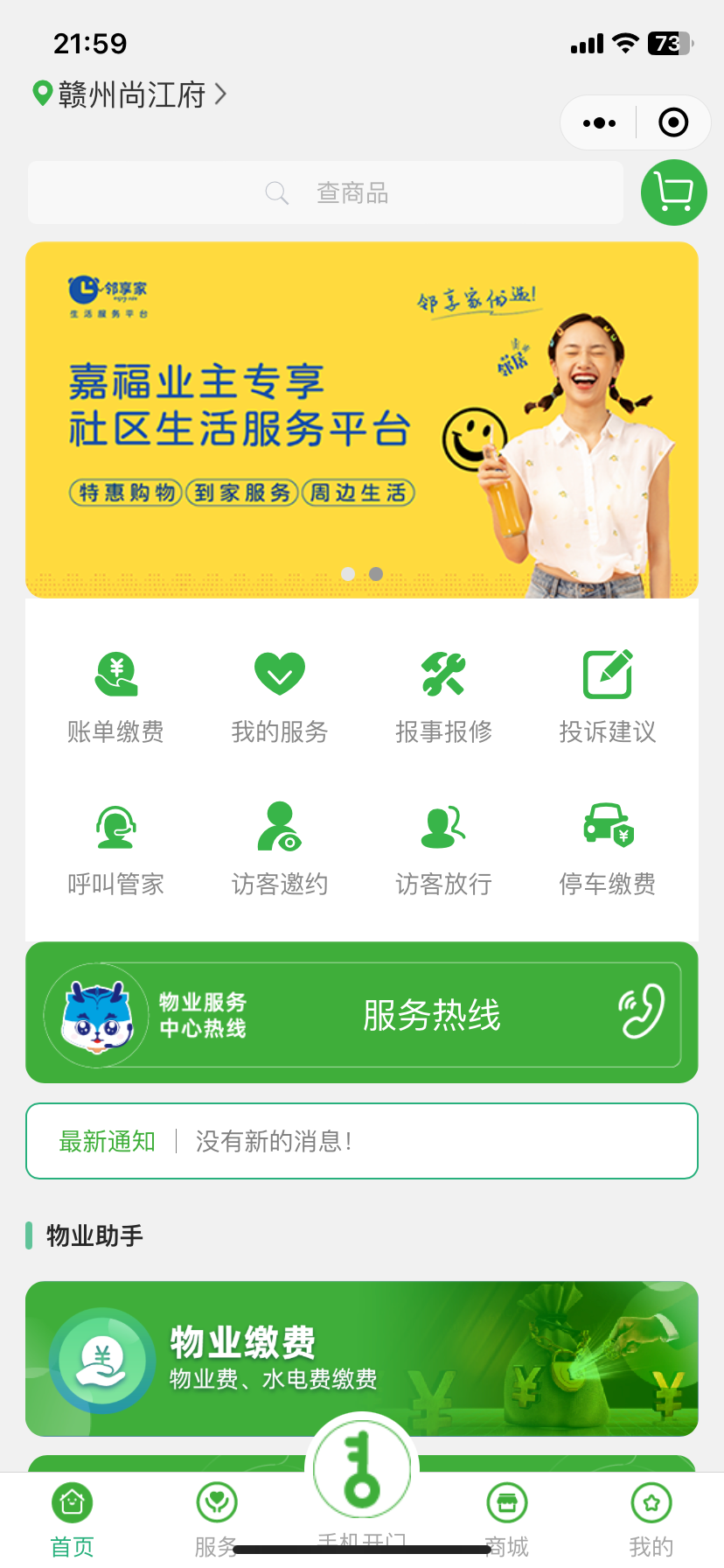Tap 呼叫管家
This screenshot has height=1568, width=724.
click(115, 849)
